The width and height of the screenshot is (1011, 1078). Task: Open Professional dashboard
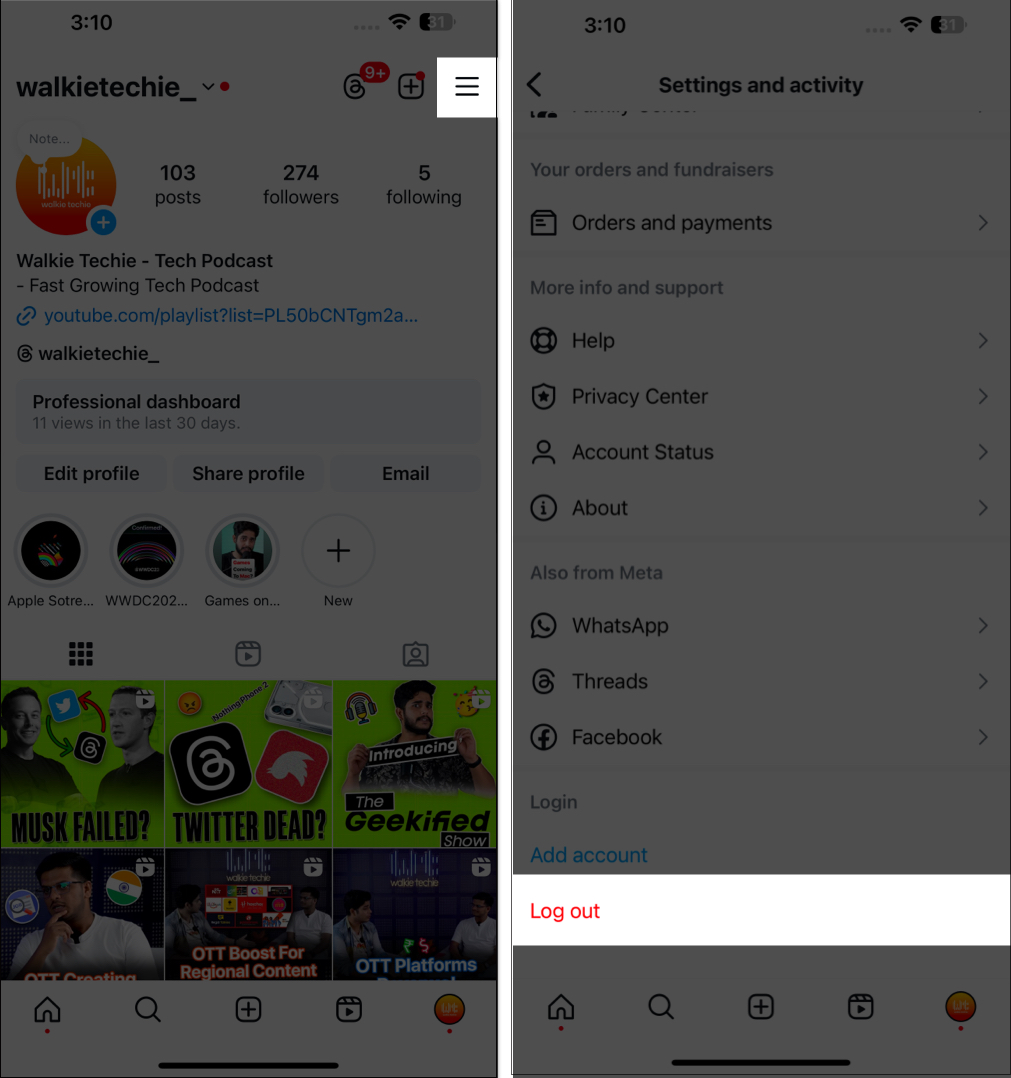pyautogui.click(x=248, y=410)
